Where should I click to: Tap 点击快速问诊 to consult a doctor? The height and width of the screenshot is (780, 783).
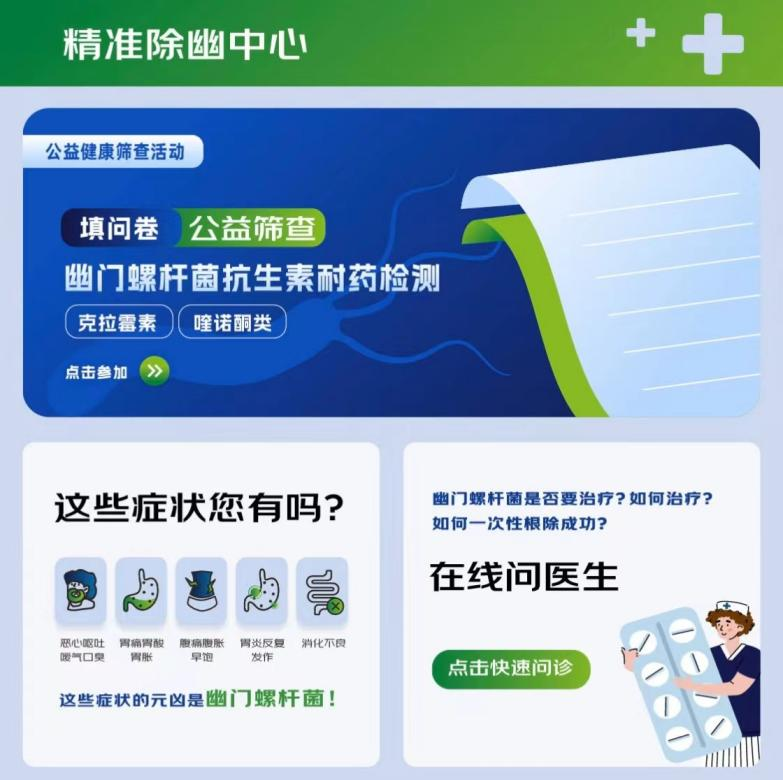click(511, 668)
